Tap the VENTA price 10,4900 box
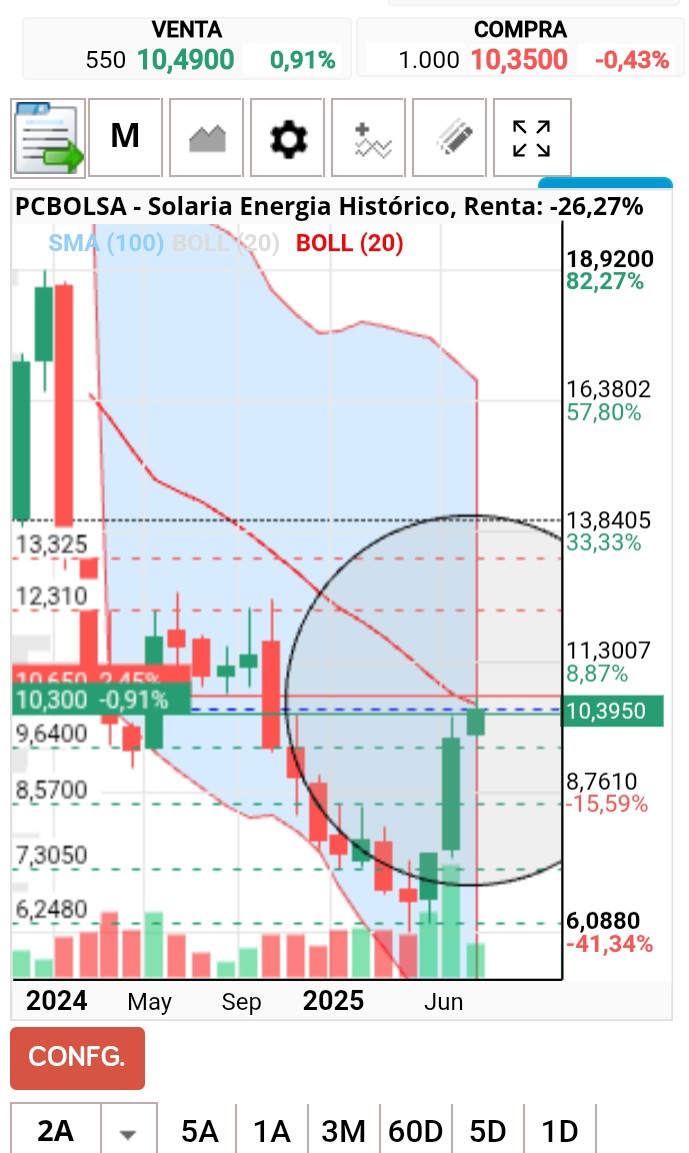Viewport: 689px width, 1153px height. (x=186, y=60)
